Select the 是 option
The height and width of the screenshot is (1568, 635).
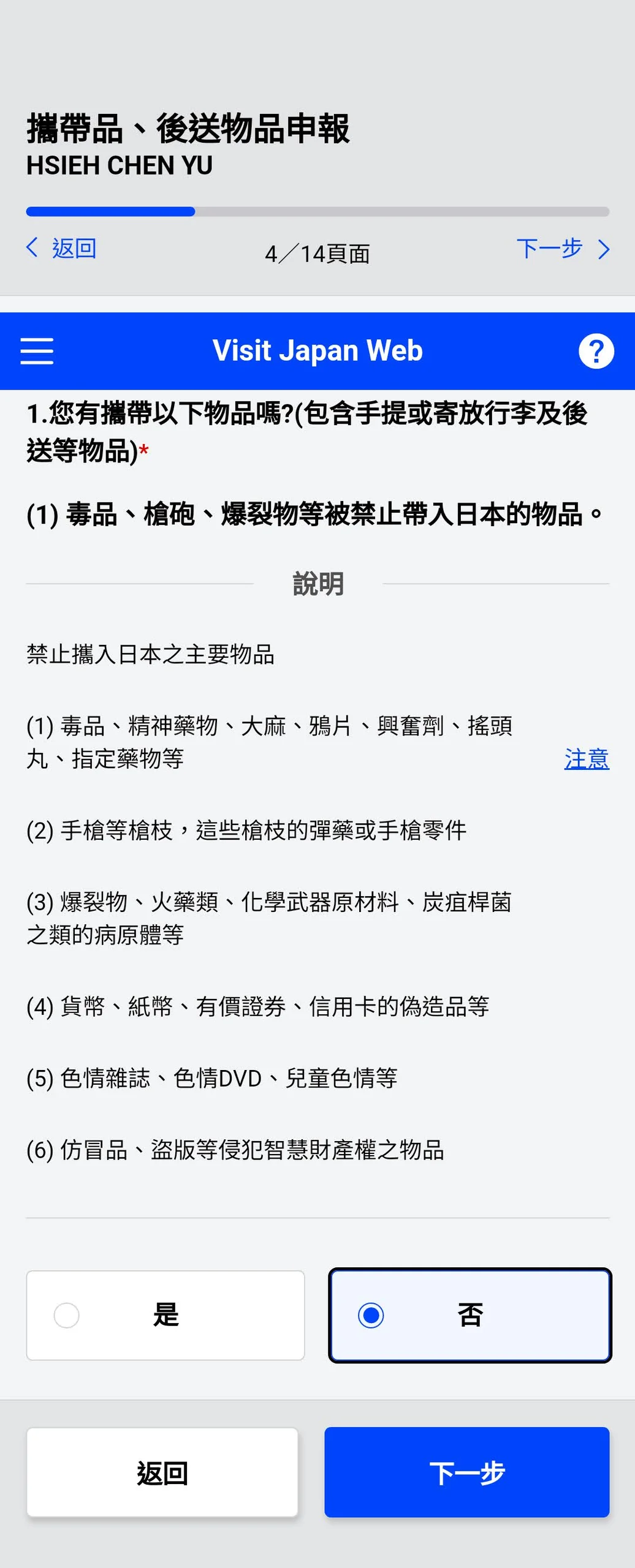[x=165, y=1315]
